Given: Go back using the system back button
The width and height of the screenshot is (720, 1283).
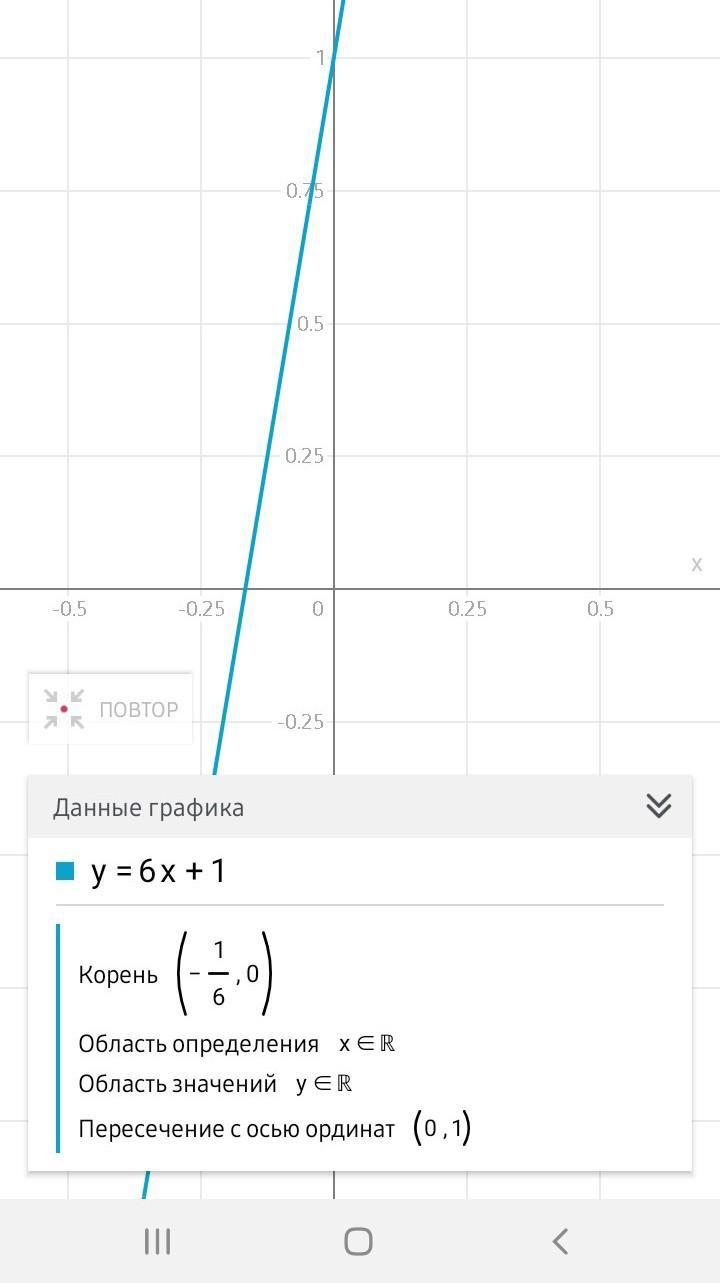Looking at the screenshot, I should coord(560,1241).
